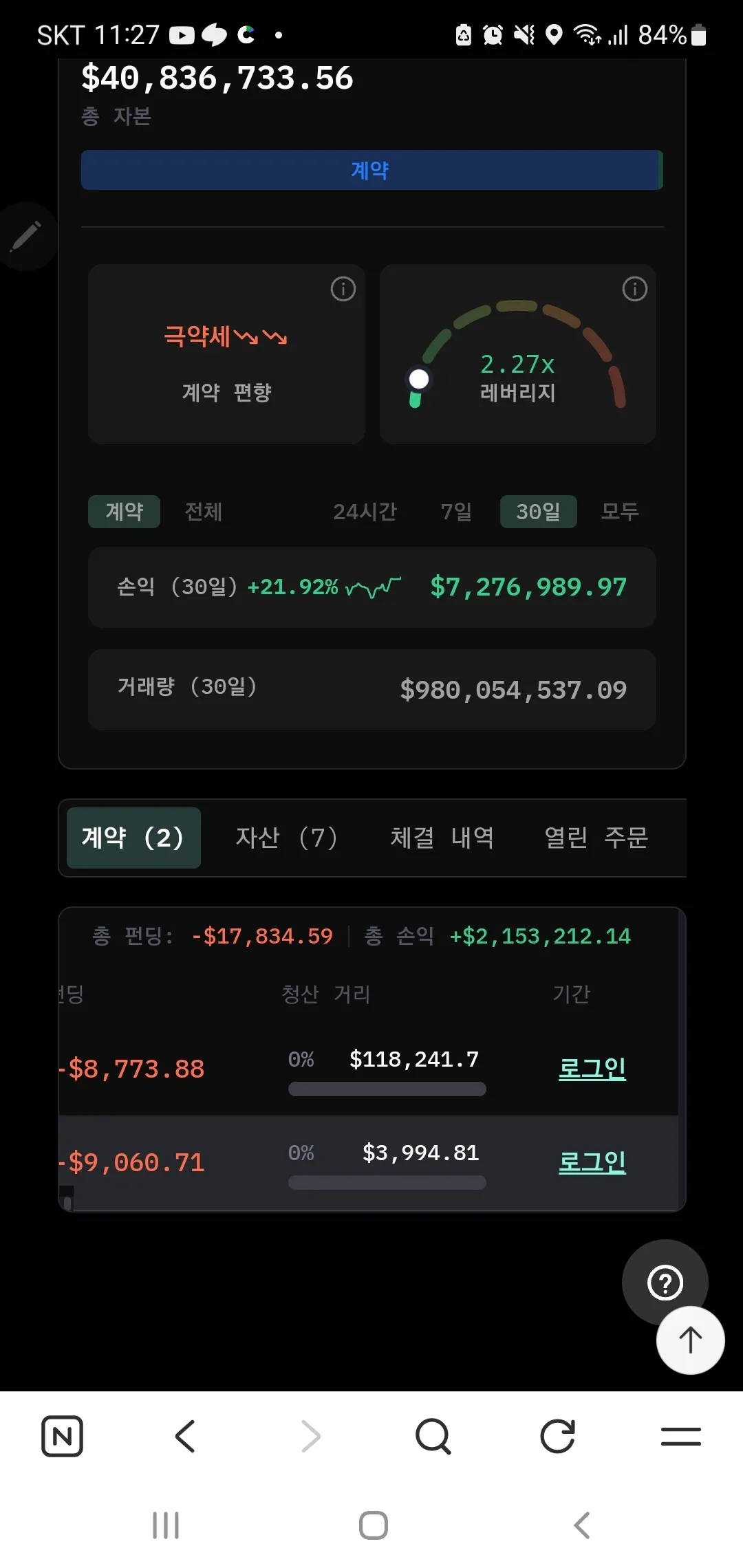Switch period to 모두

click(x=620, y=512)
